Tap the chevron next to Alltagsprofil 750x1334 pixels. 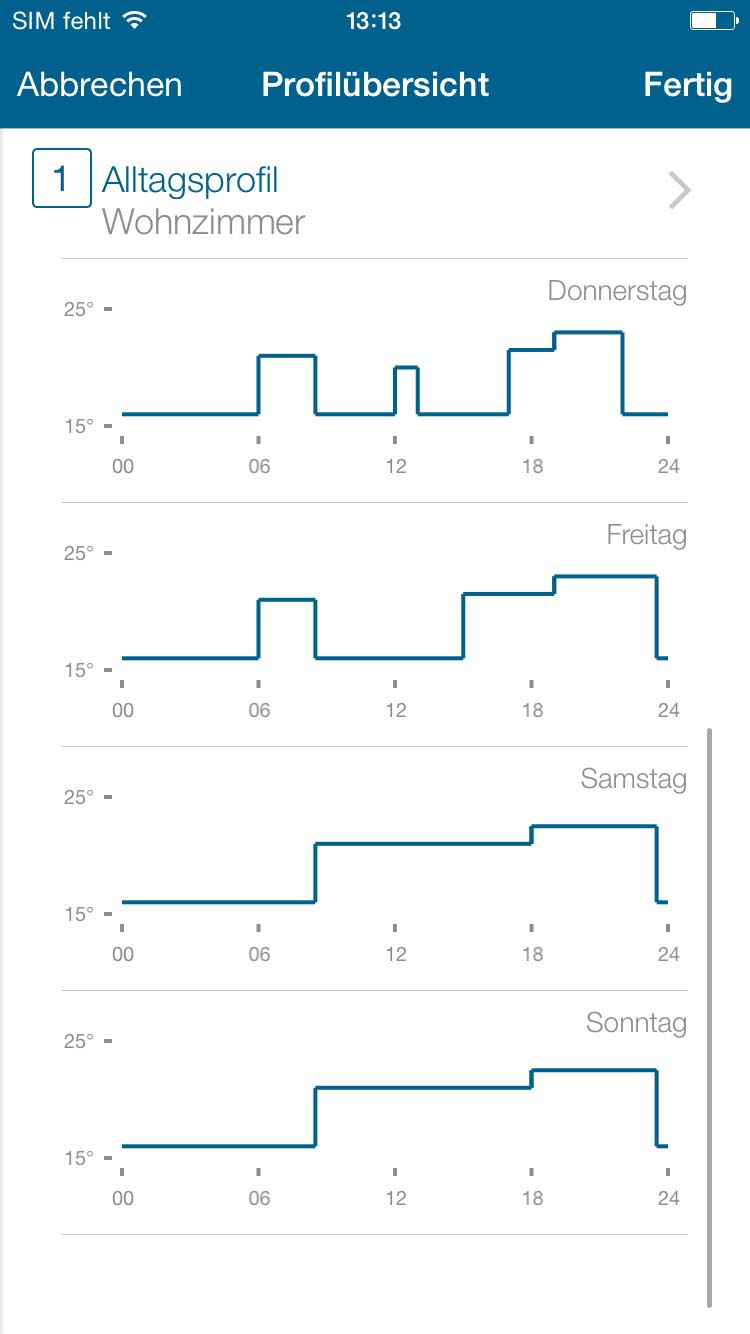pos(680,190)
